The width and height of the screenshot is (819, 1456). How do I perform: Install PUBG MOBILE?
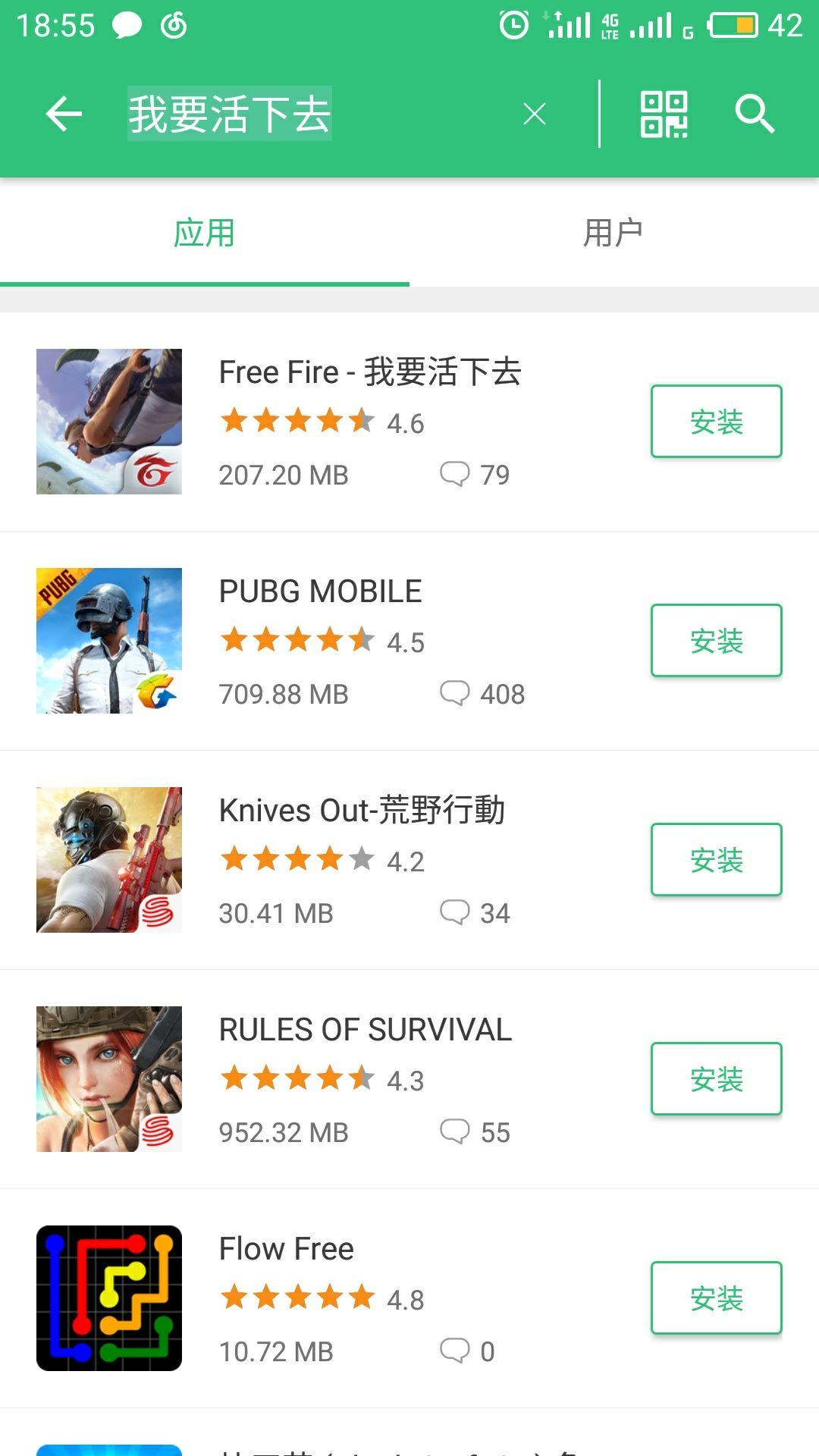coord(716,641)
